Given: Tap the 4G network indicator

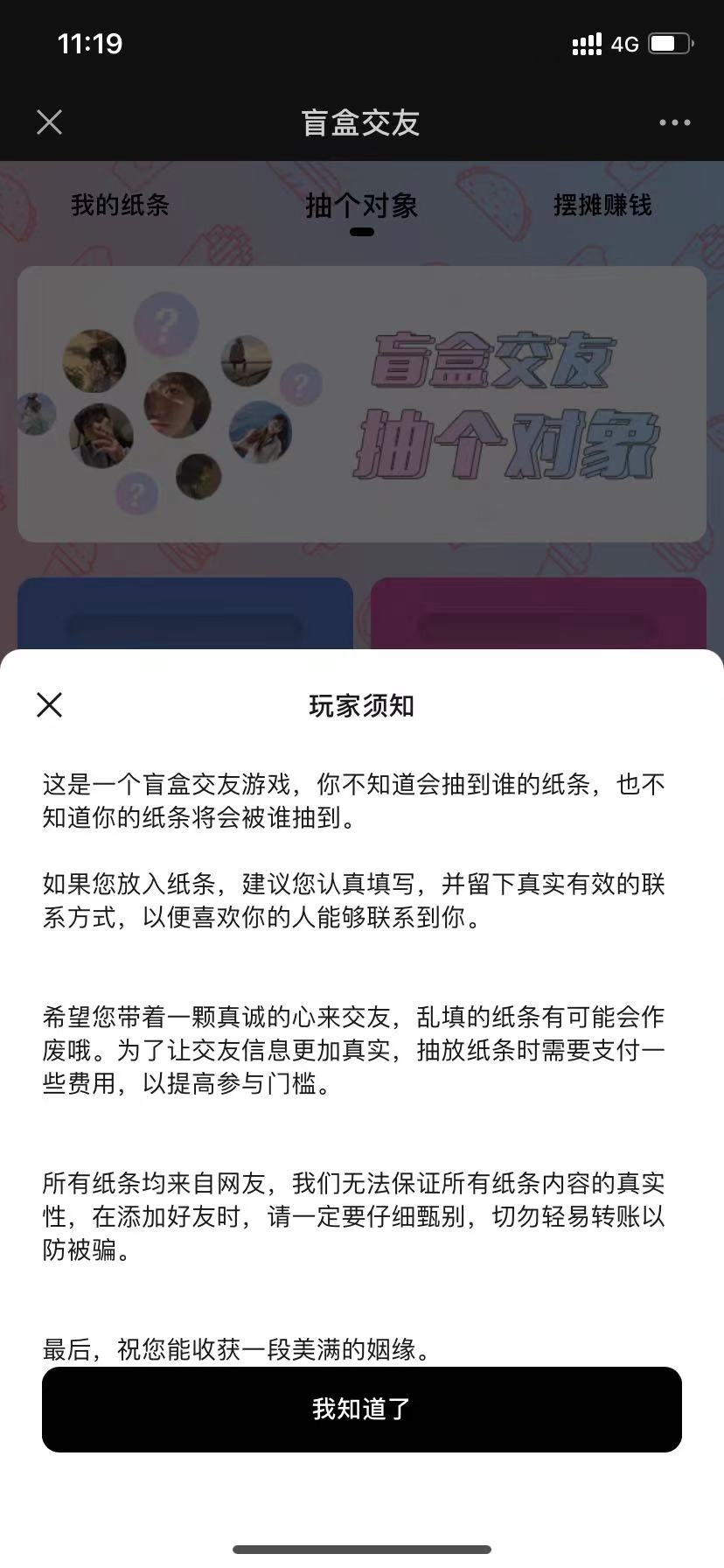Looking at the screenshot, I should pyautogui.click(x=623, y=44).
